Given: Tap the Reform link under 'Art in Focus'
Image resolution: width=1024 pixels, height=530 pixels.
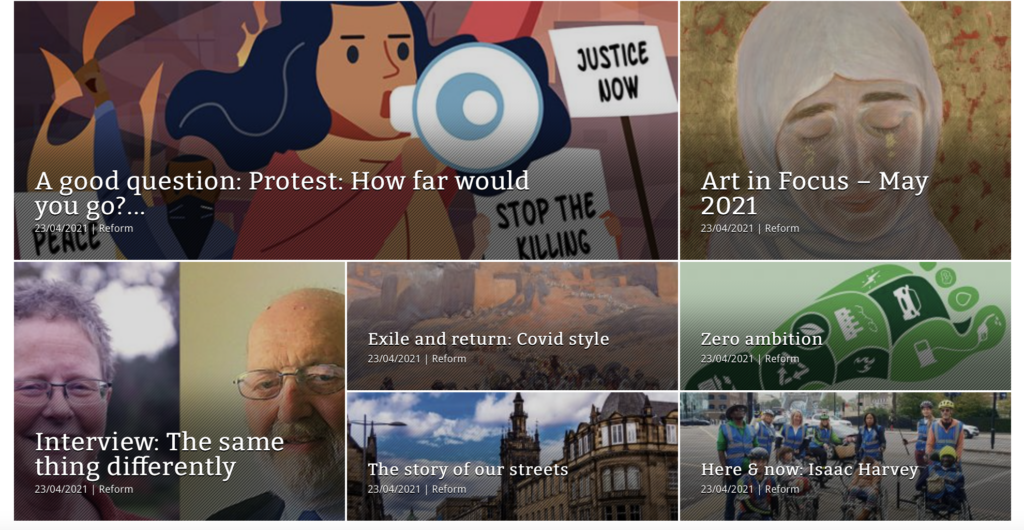Looking at the screenshot, I should coord(782,228).
